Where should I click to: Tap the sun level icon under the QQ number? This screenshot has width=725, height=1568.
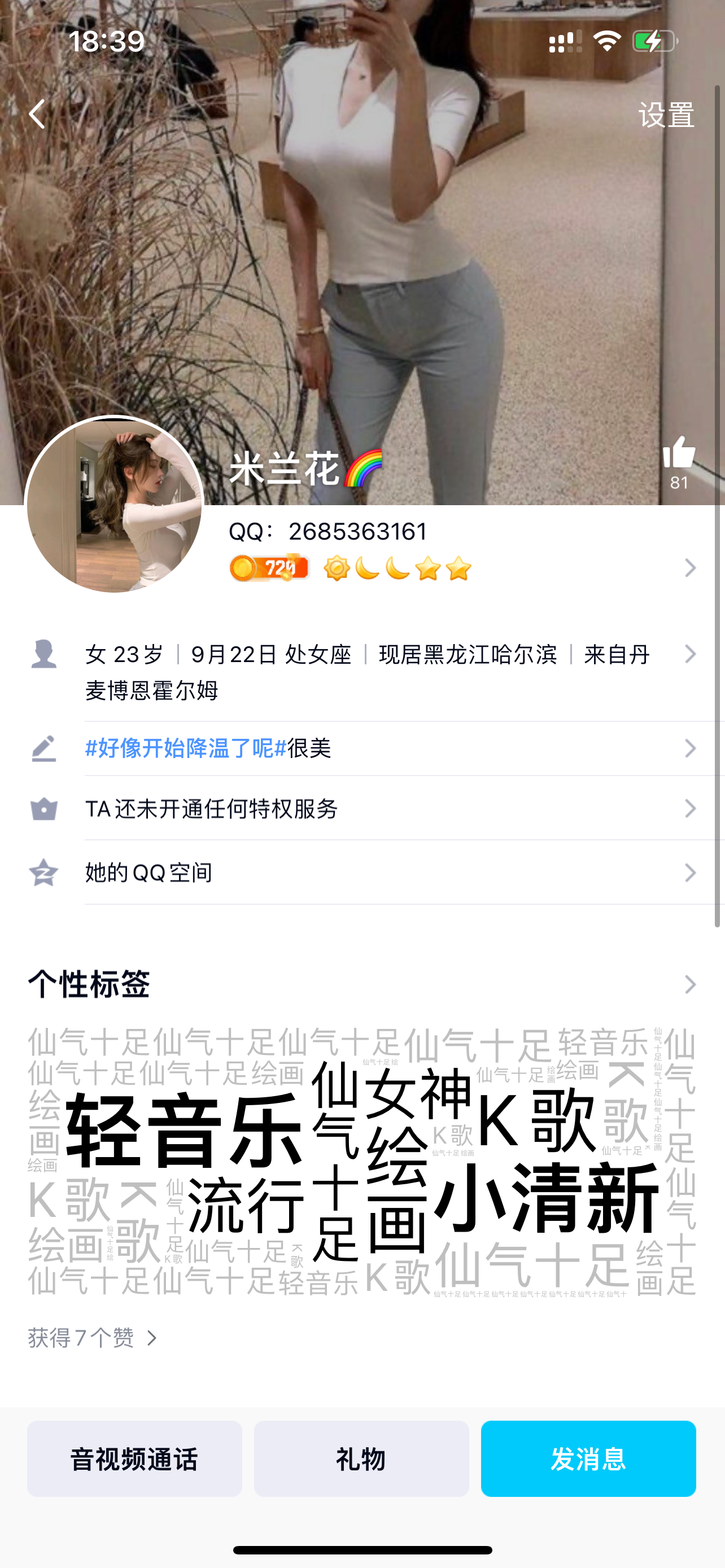337,568
